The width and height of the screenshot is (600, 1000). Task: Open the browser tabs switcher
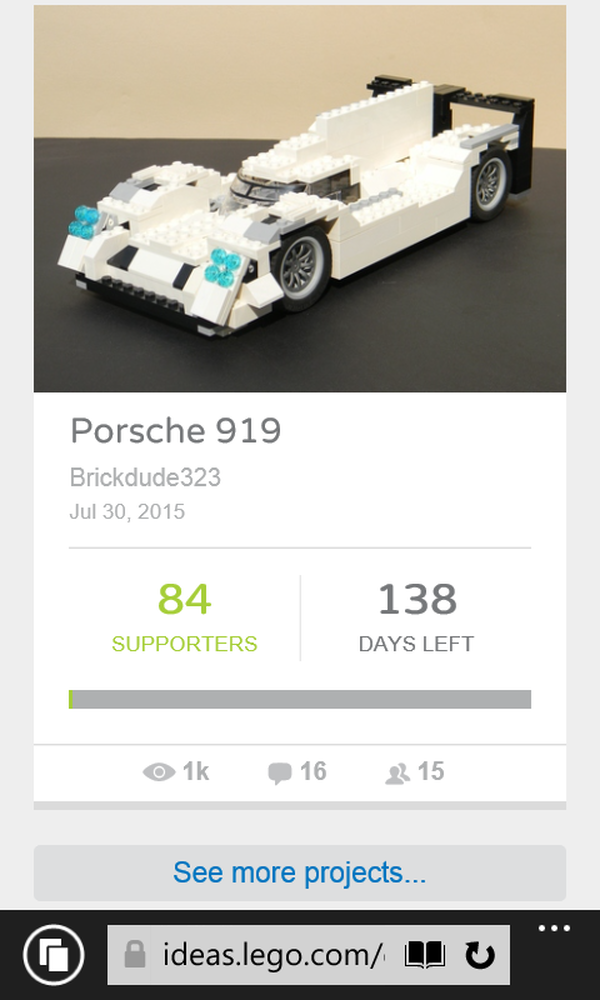click(x=52, y=956)
